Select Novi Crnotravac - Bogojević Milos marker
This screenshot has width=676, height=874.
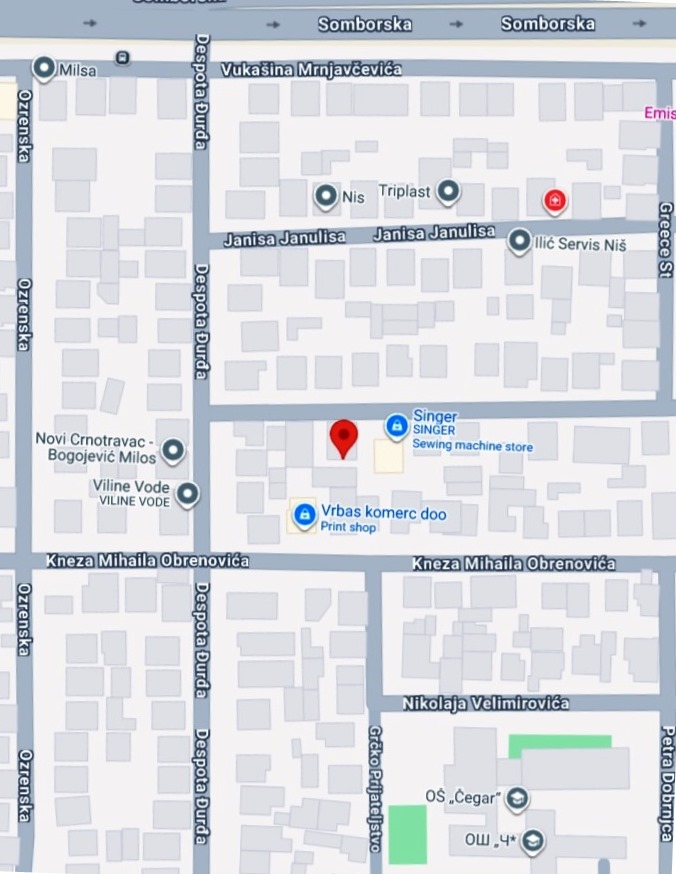tap(174, 450)
